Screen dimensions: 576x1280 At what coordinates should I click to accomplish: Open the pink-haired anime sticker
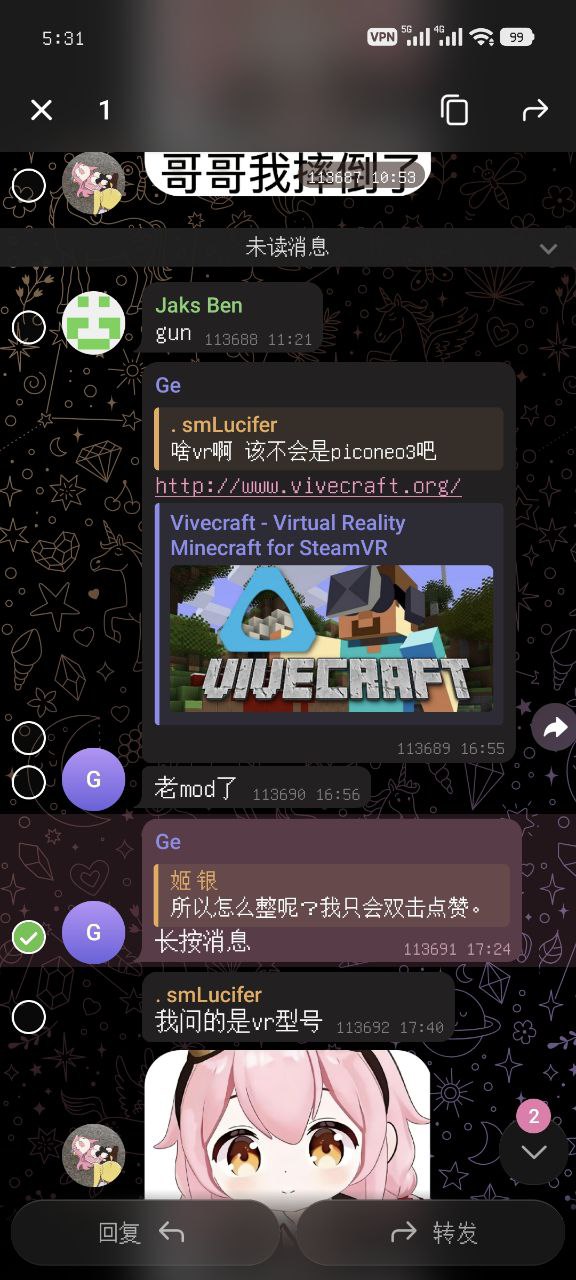287,1122
